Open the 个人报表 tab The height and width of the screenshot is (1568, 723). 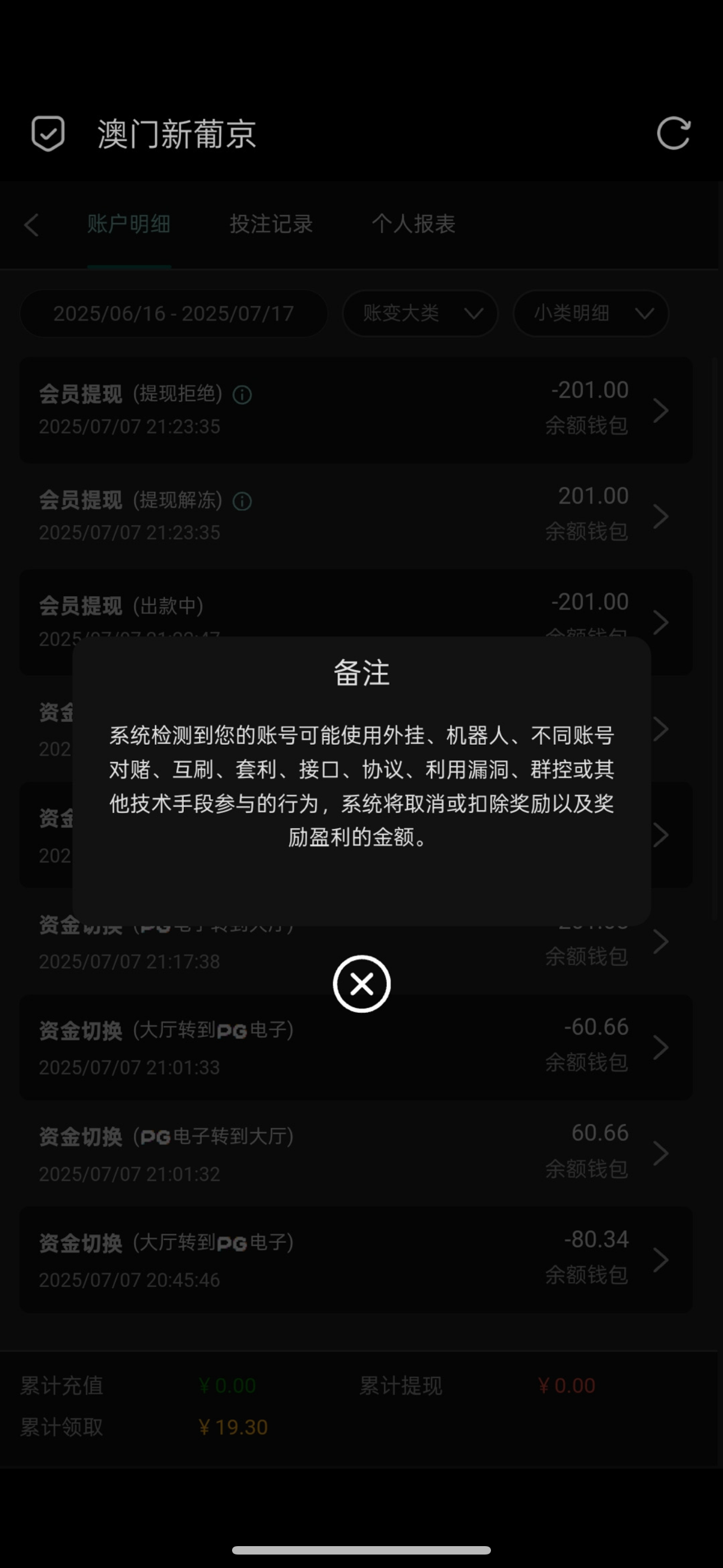pos(413,224)
